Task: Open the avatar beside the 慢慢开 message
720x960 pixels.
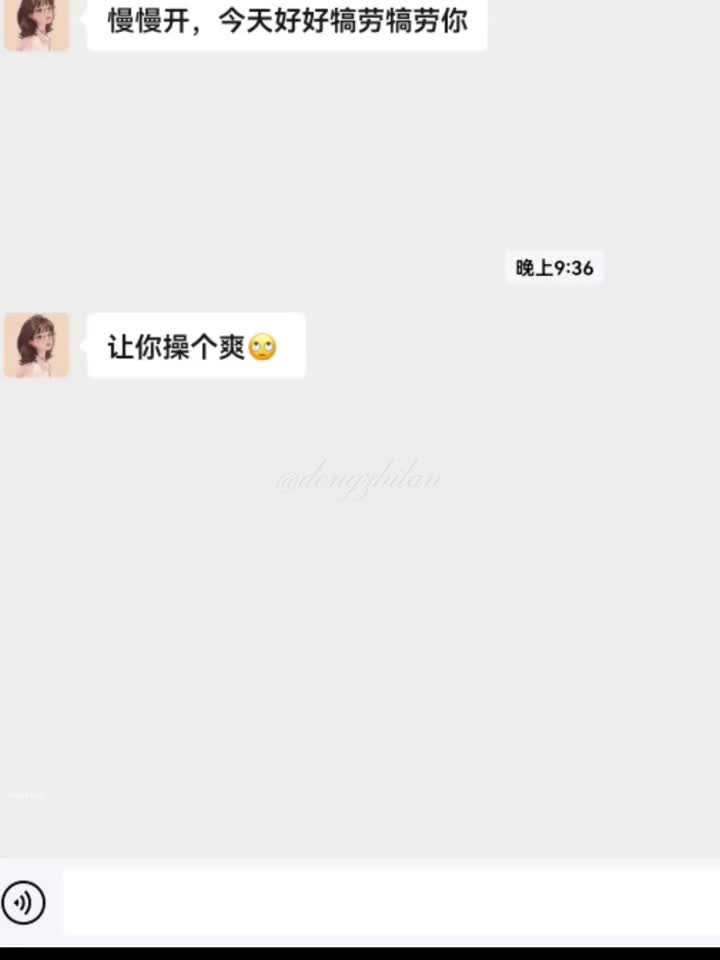Action: 37,22
